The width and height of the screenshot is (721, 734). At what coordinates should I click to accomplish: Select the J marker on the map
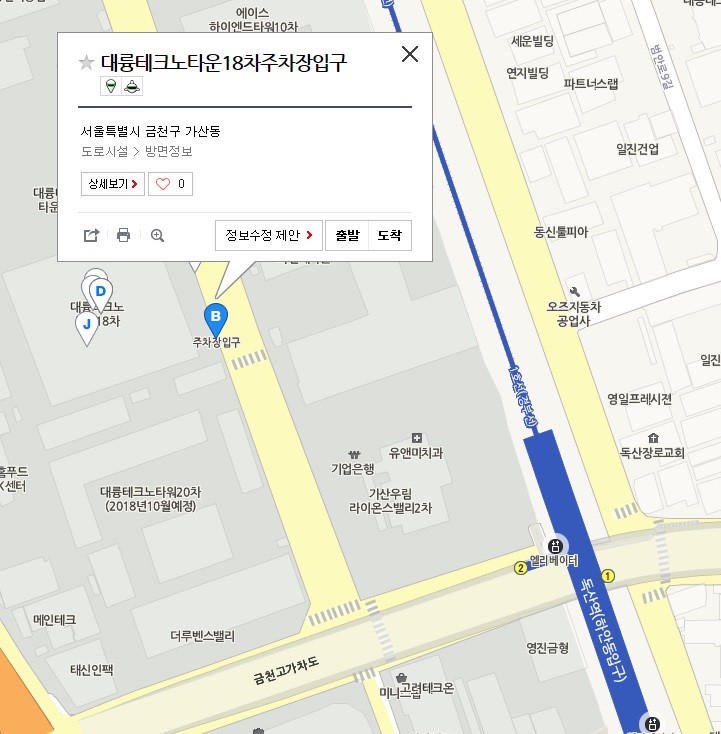pyautogui.click(x=87, y=326)
